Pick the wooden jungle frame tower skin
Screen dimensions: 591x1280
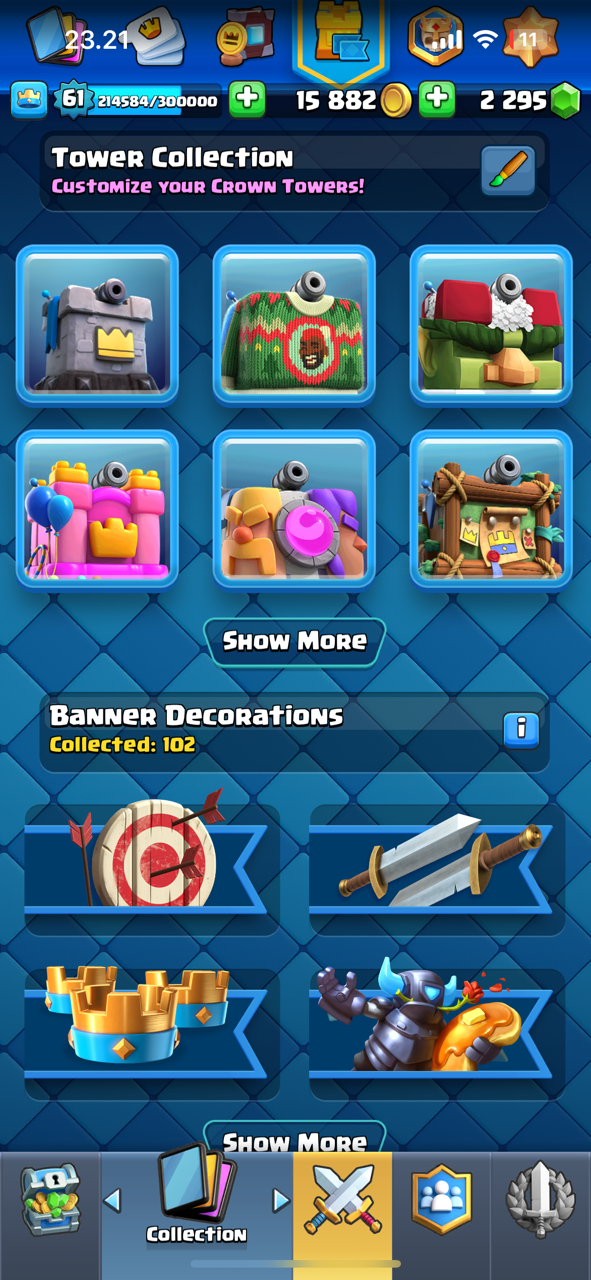pyautogui.click(x=491, y=509)
